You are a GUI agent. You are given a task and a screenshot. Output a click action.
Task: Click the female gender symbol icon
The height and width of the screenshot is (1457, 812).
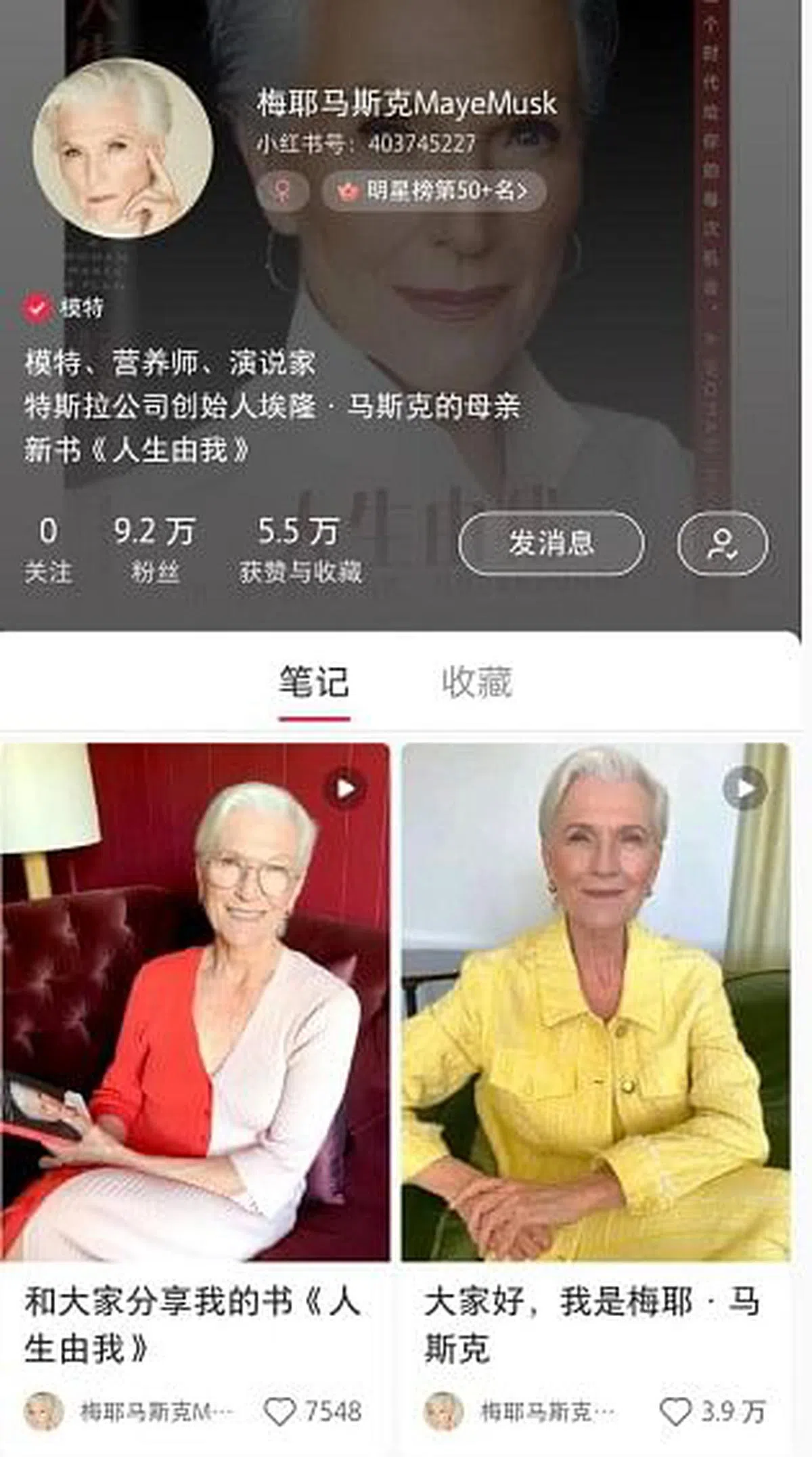pyautogui.click(x=284, y=190)
